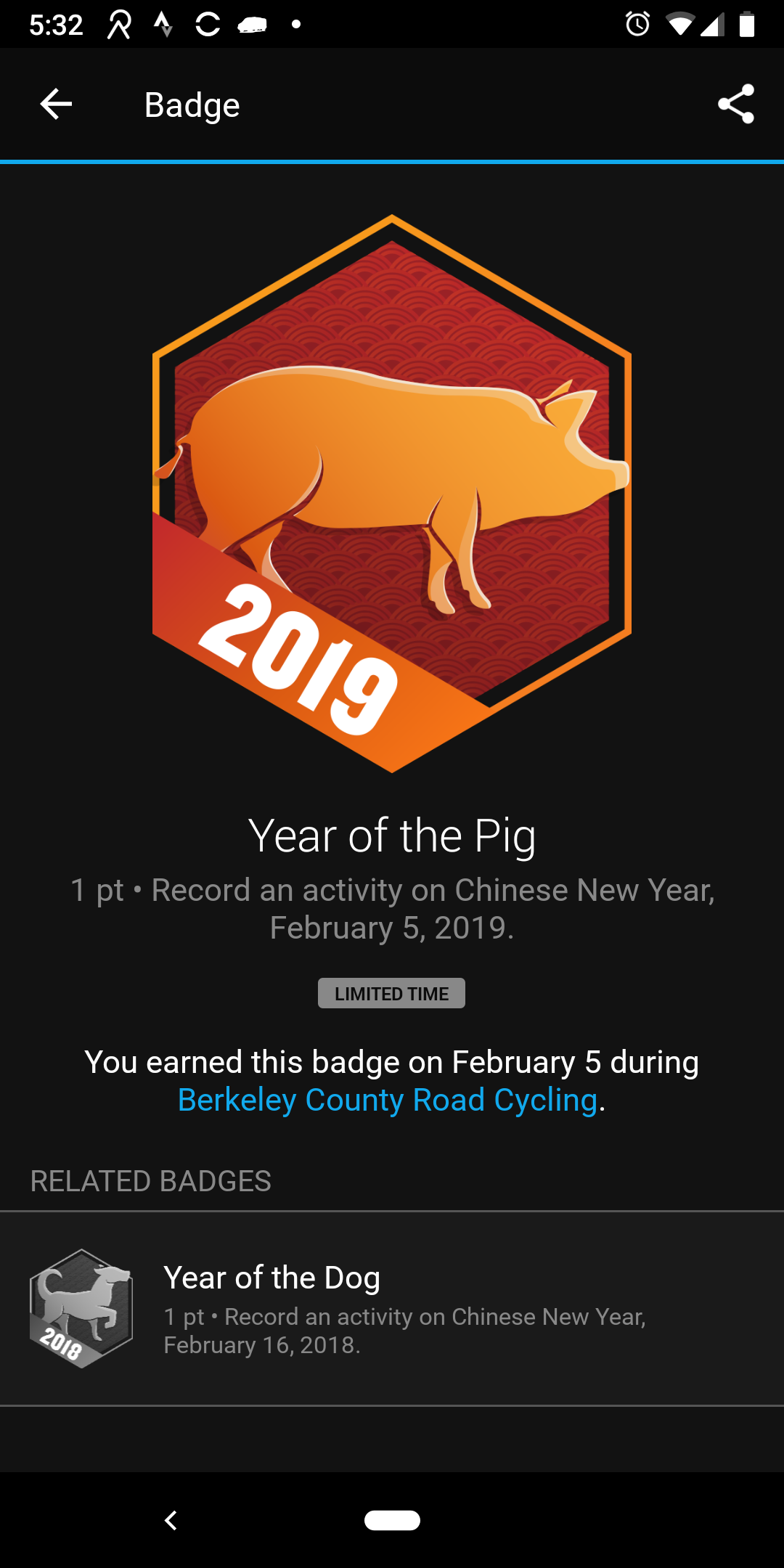Tap the system back button
Viewport: 784px width, 1568px height.
171,1520
